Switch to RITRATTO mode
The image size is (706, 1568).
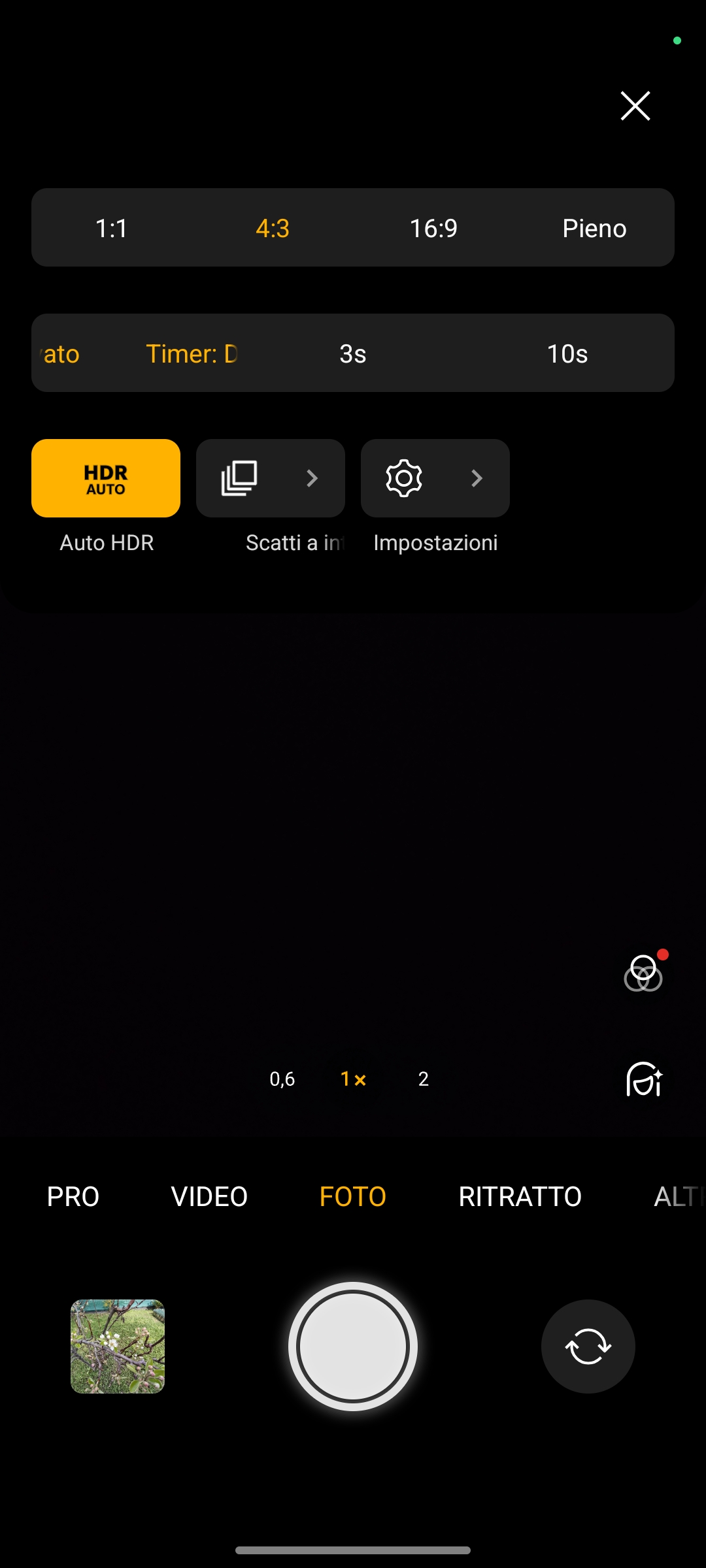(x=520, y=1196)
